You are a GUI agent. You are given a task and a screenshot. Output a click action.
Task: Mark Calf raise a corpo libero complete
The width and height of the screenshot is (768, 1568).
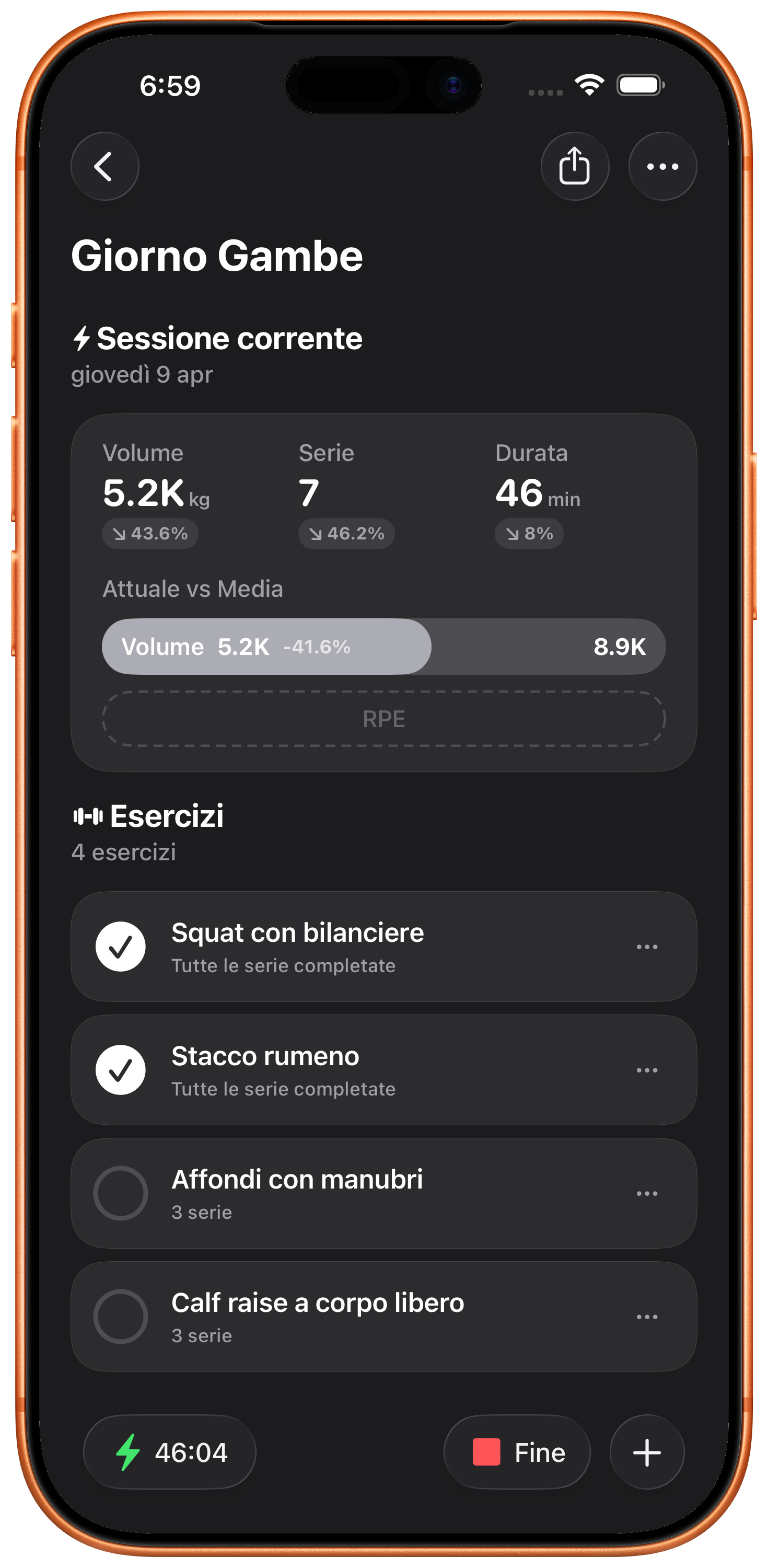(121, 1317)
